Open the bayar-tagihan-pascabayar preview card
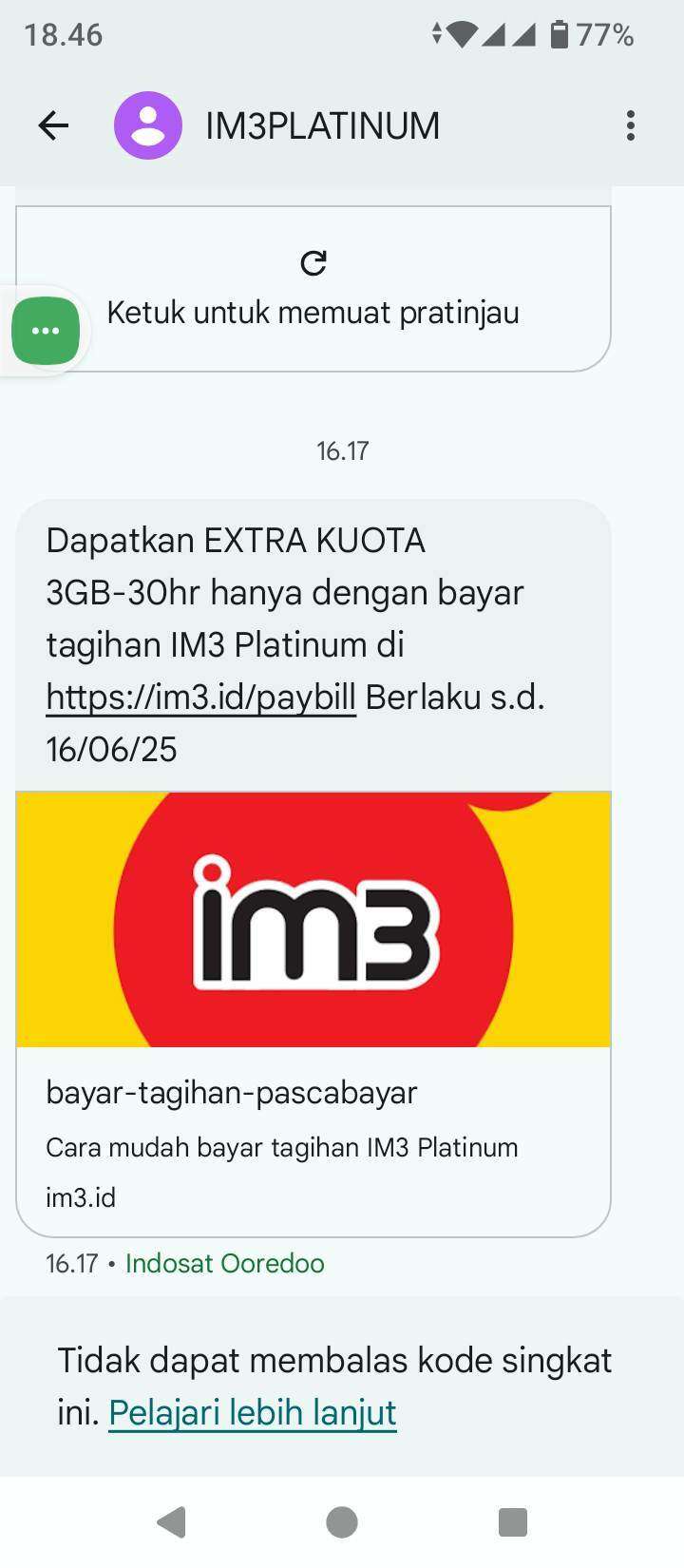684x1568 pixels. pos(313,1015)
